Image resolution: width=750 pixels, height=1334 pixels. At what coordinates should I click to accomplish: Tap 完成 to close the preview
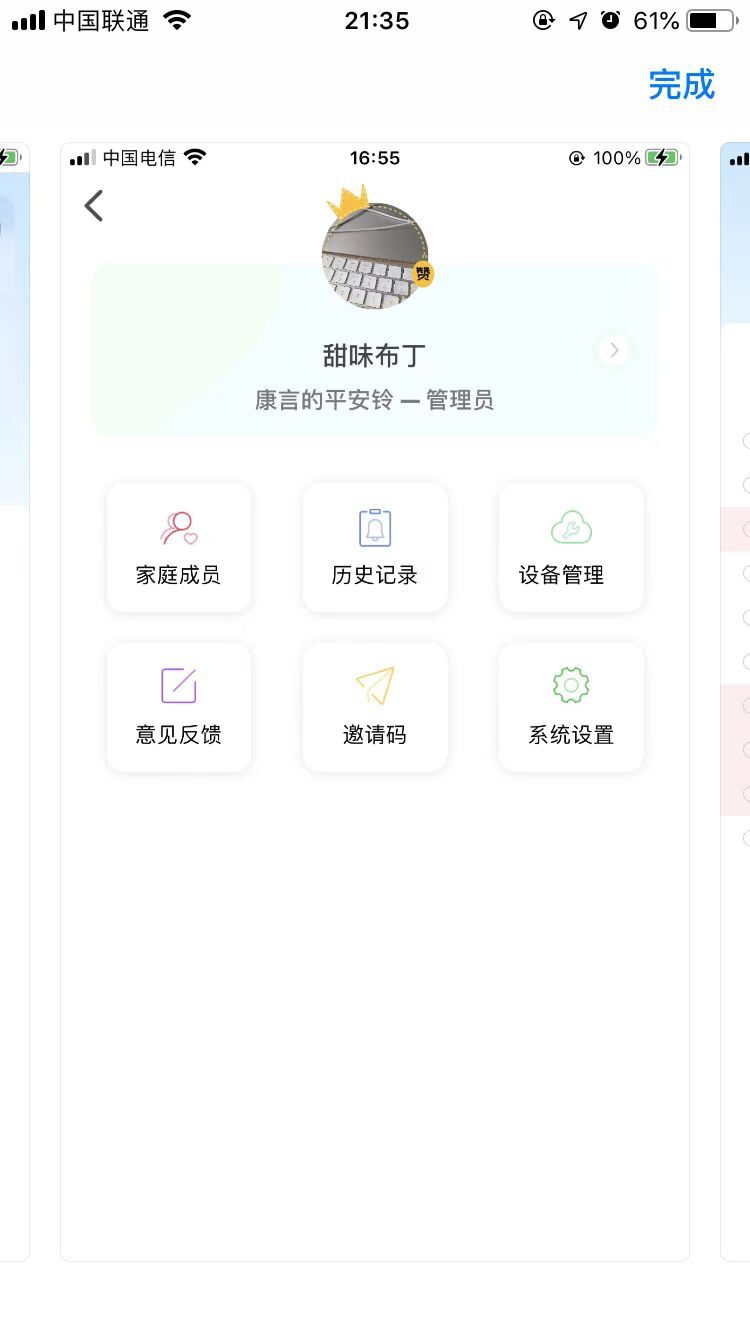tap(681, 85)
